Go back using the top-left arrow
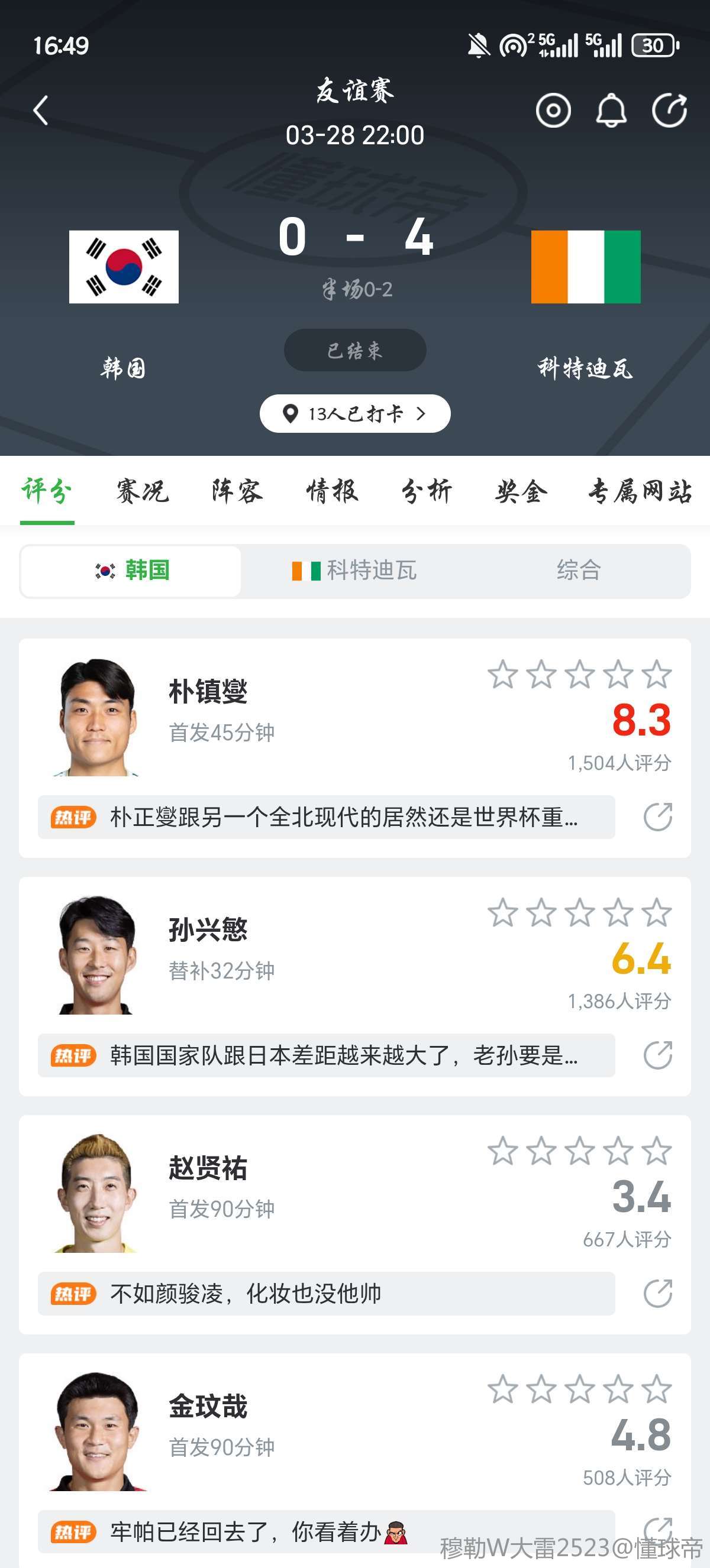 coord(41,111)
